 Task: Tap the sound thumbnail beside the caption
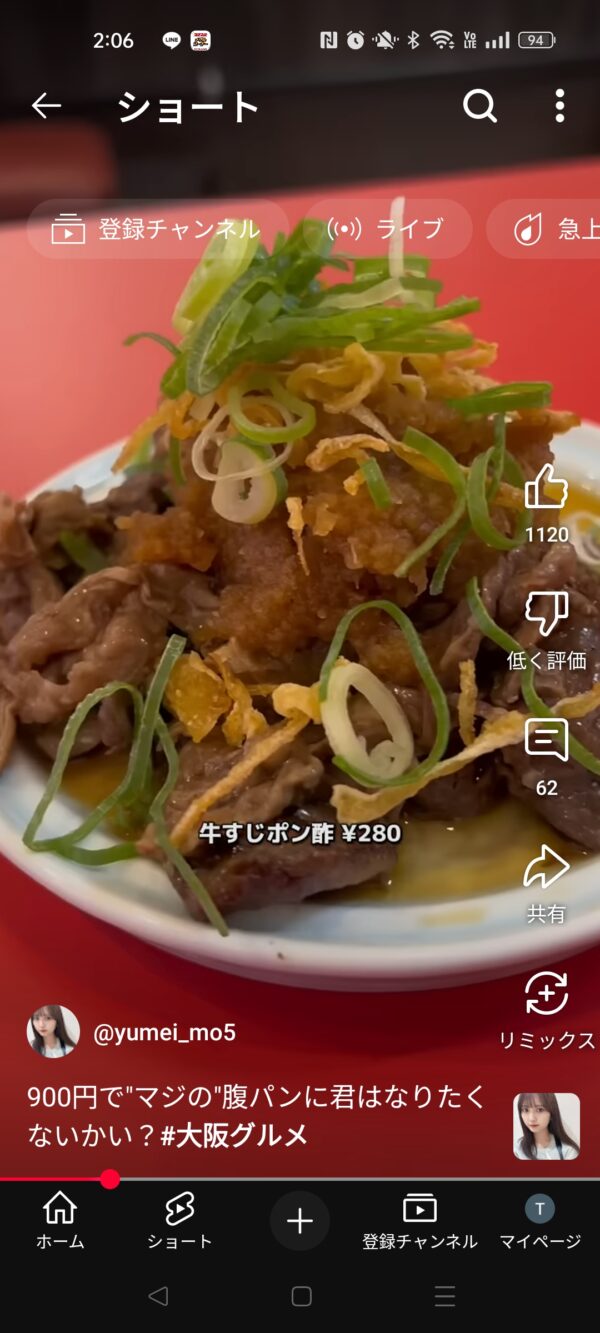click(x=546, y=1126)
